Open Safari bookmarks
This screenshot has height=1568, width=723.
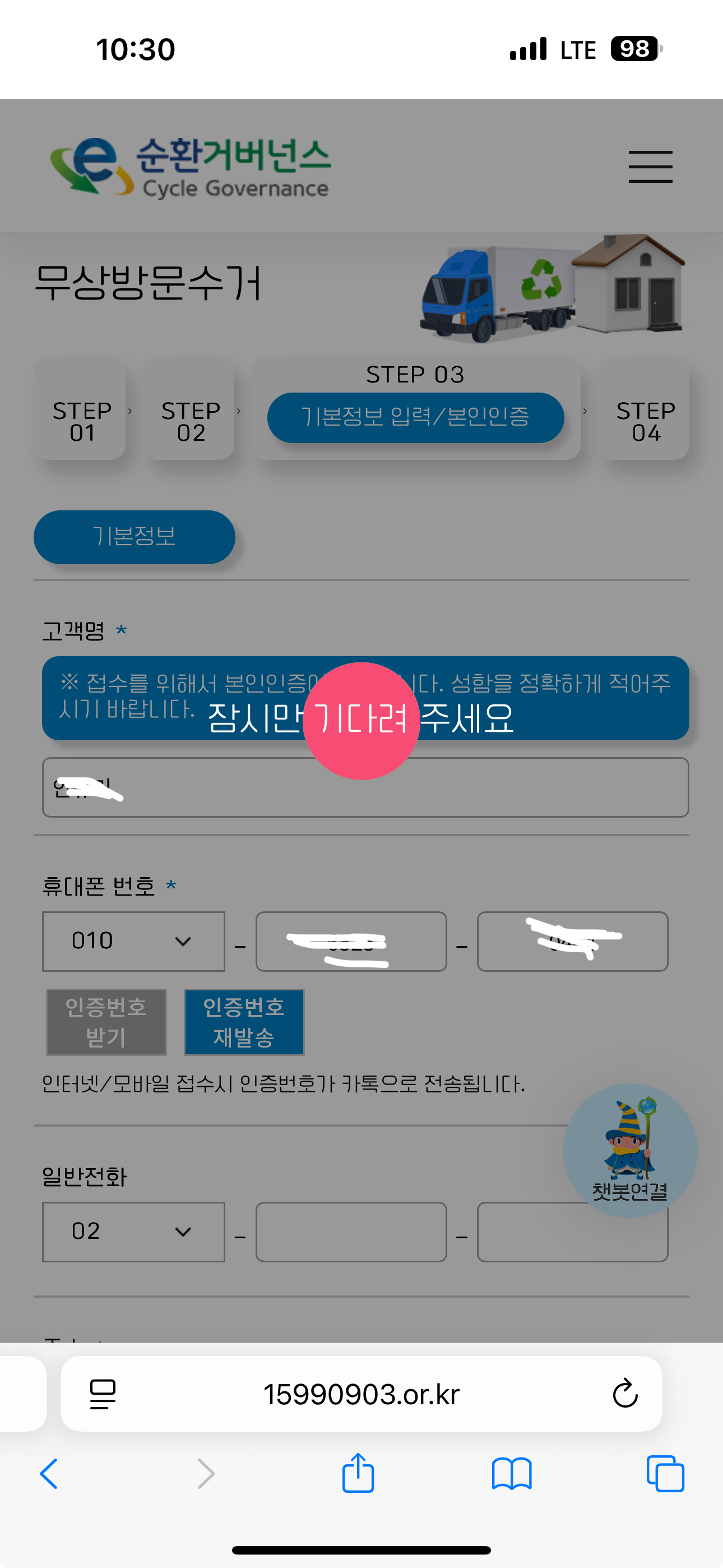[x=511, y=1474]
